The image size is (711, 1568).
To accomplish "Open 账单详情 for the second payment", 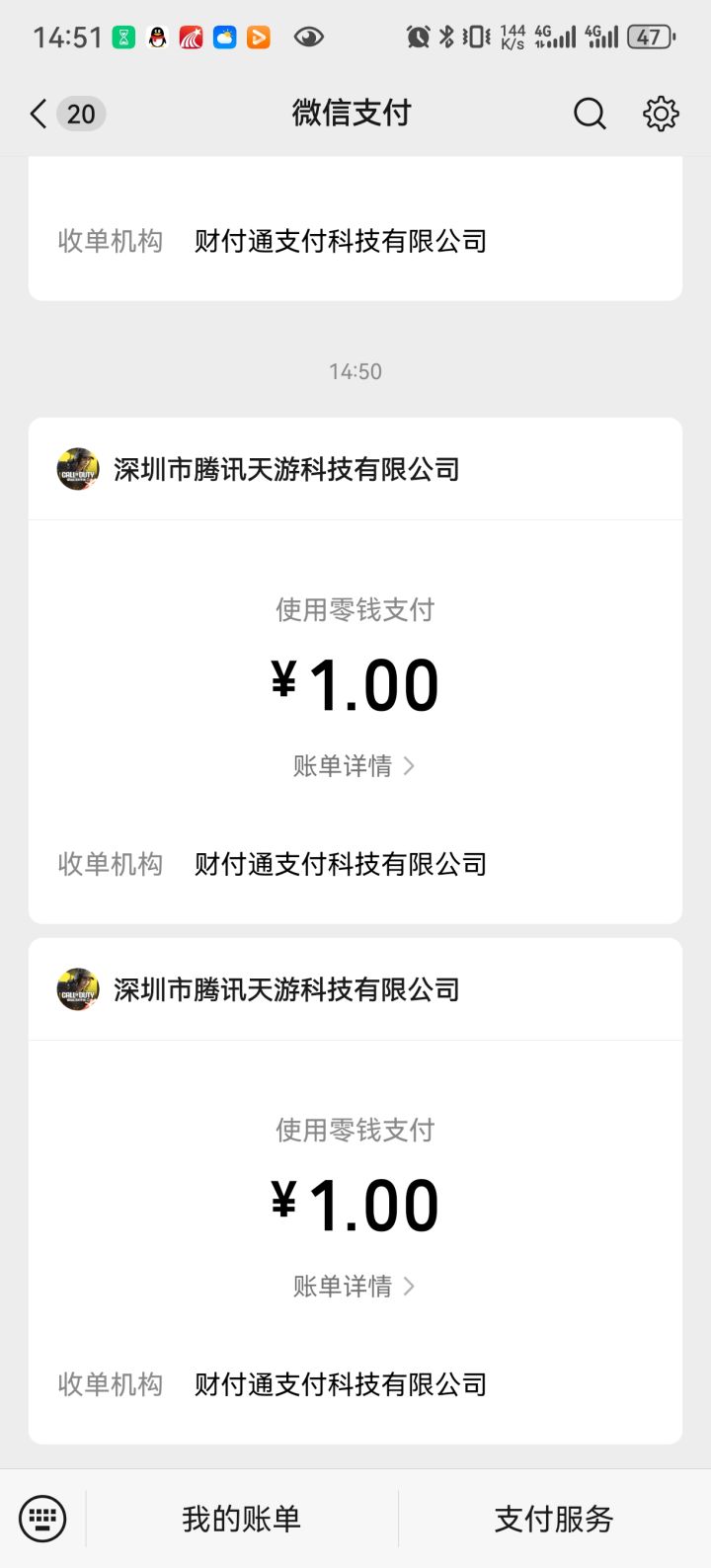I will tap(346, 1286).
